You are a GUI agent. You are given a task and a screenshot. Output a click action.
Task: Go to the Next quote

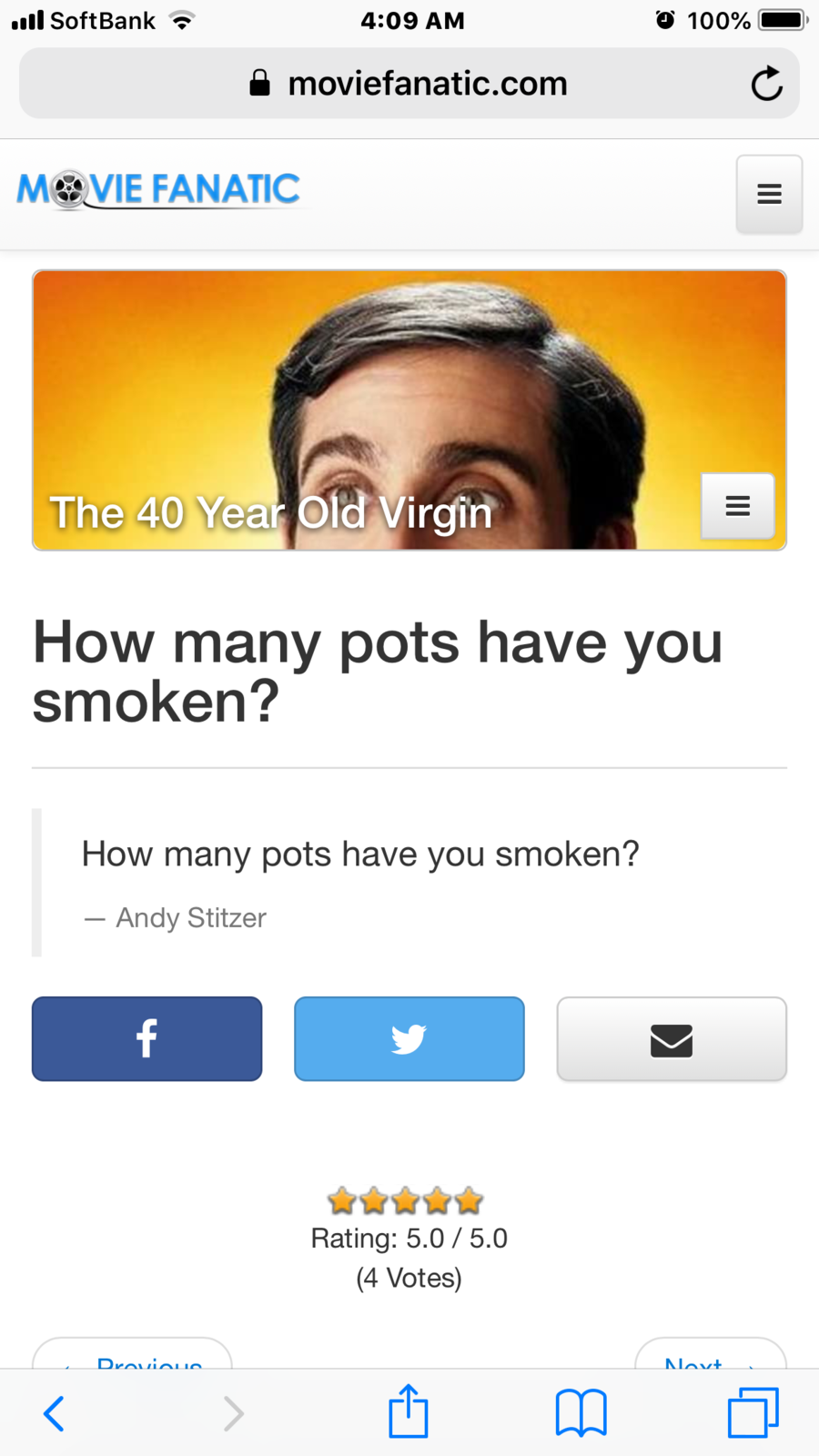click(x=710, y=1358)
